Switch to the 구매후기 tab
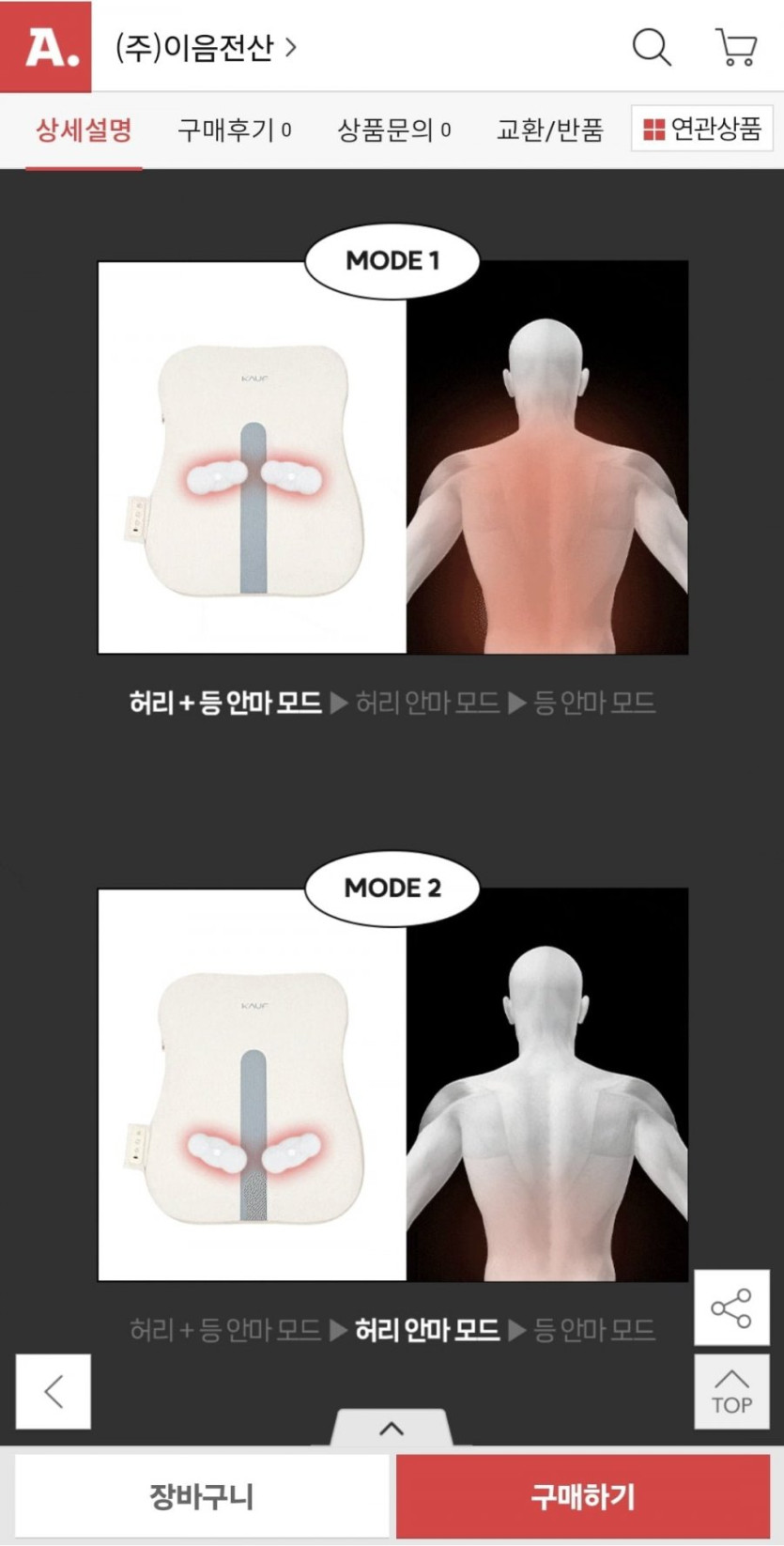 [235, 130]
